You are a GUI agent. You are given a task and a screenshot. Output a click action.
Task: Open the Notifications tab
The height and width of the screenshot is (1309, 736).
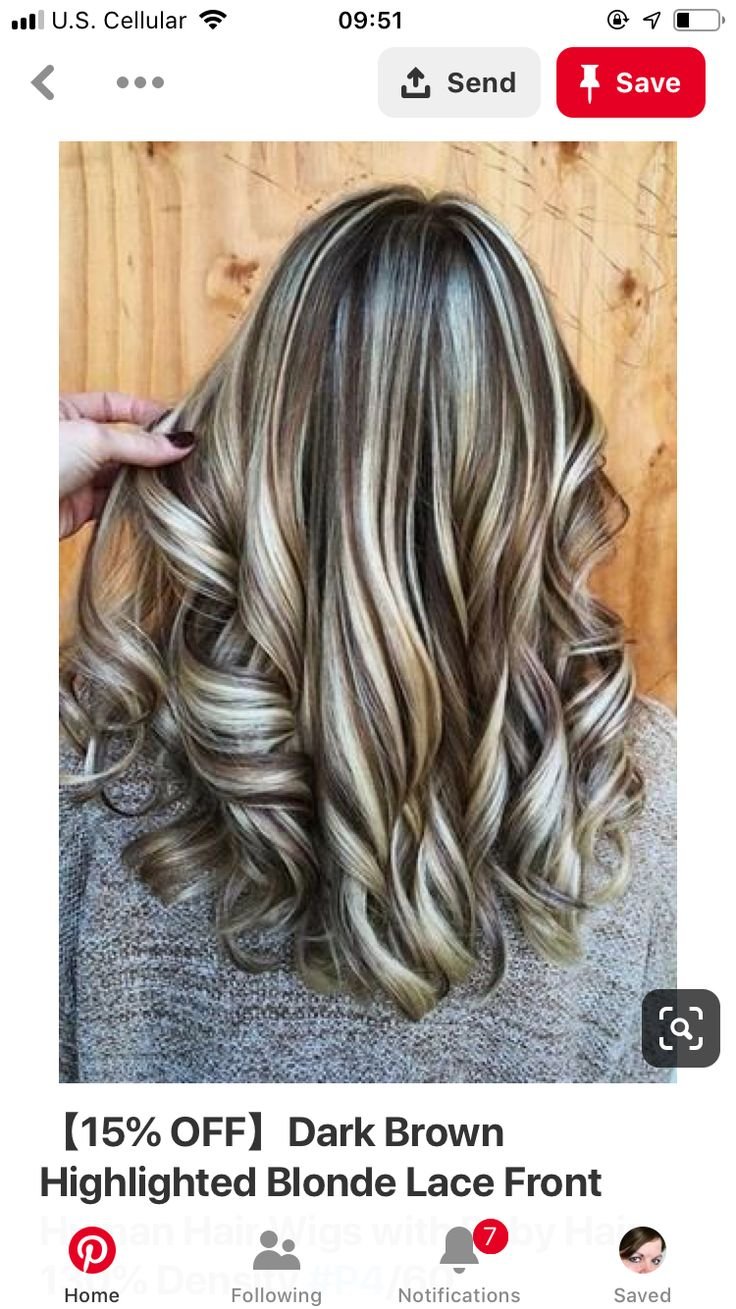pyautogui.click(x=460, y=1265)
